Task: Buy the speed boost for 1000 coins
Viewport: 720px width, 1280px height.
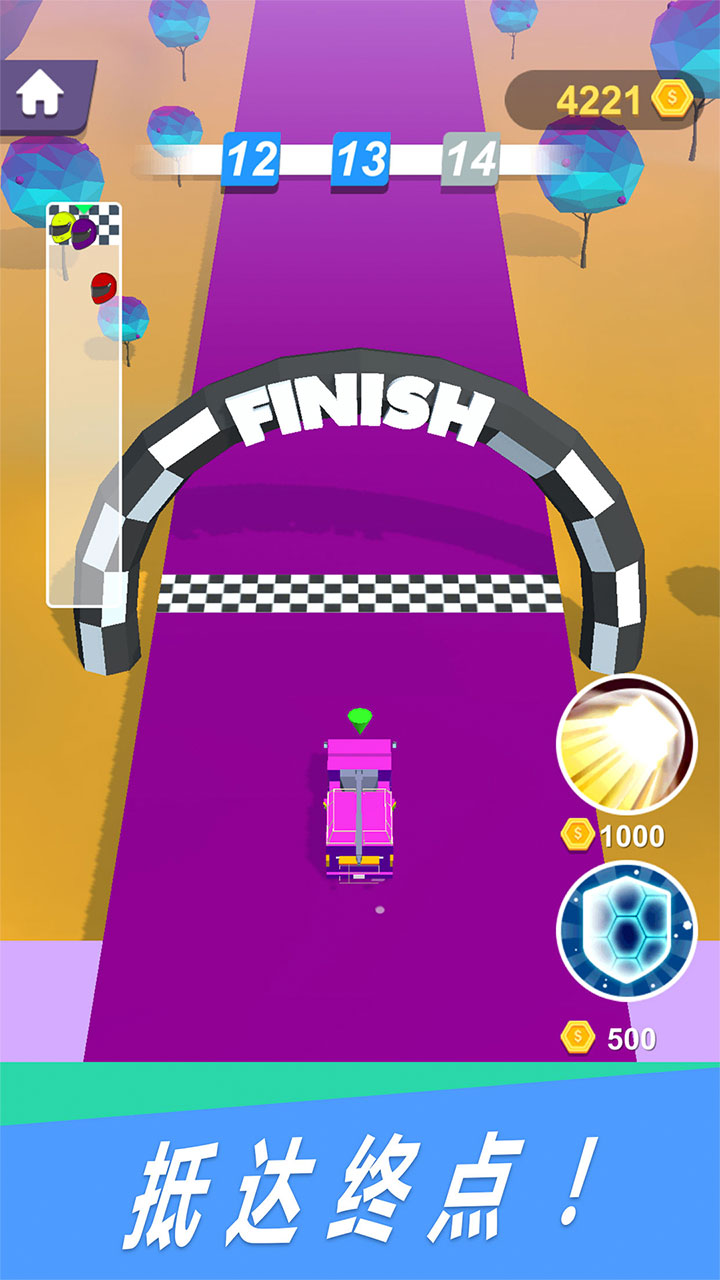Action: 626,744
